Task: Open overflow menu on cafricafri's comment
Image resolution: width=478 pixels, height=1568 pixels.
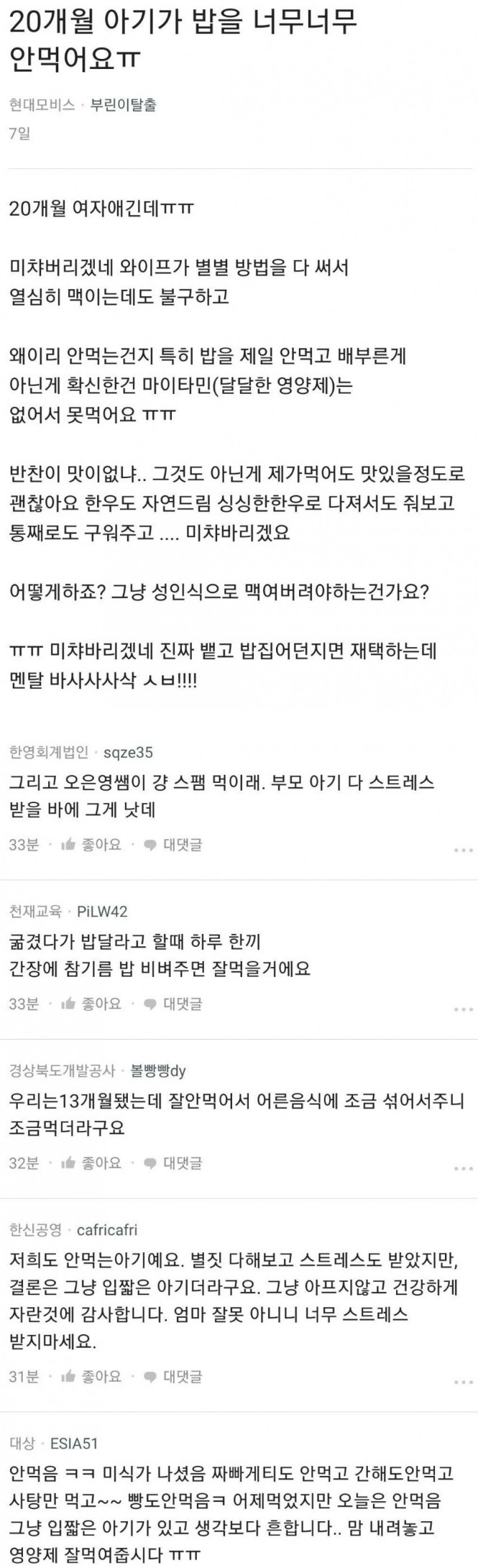Action: point(463,1382)
